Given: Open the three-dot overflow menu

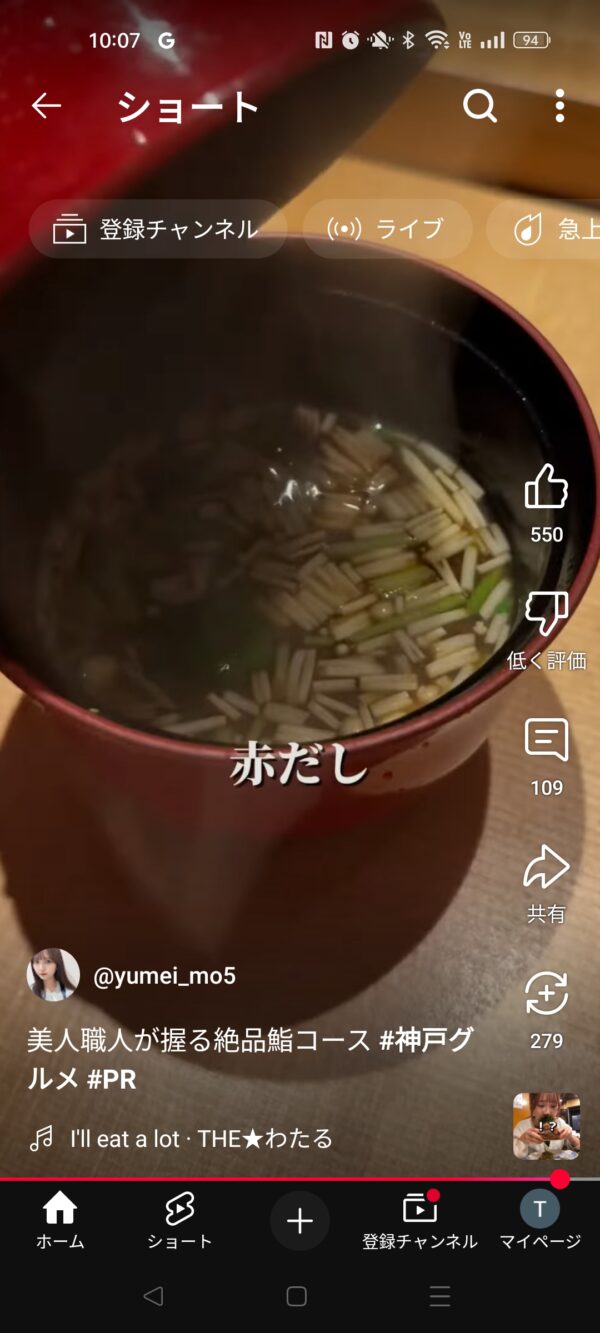Looking at the screenshot, I should click(560, 106).
